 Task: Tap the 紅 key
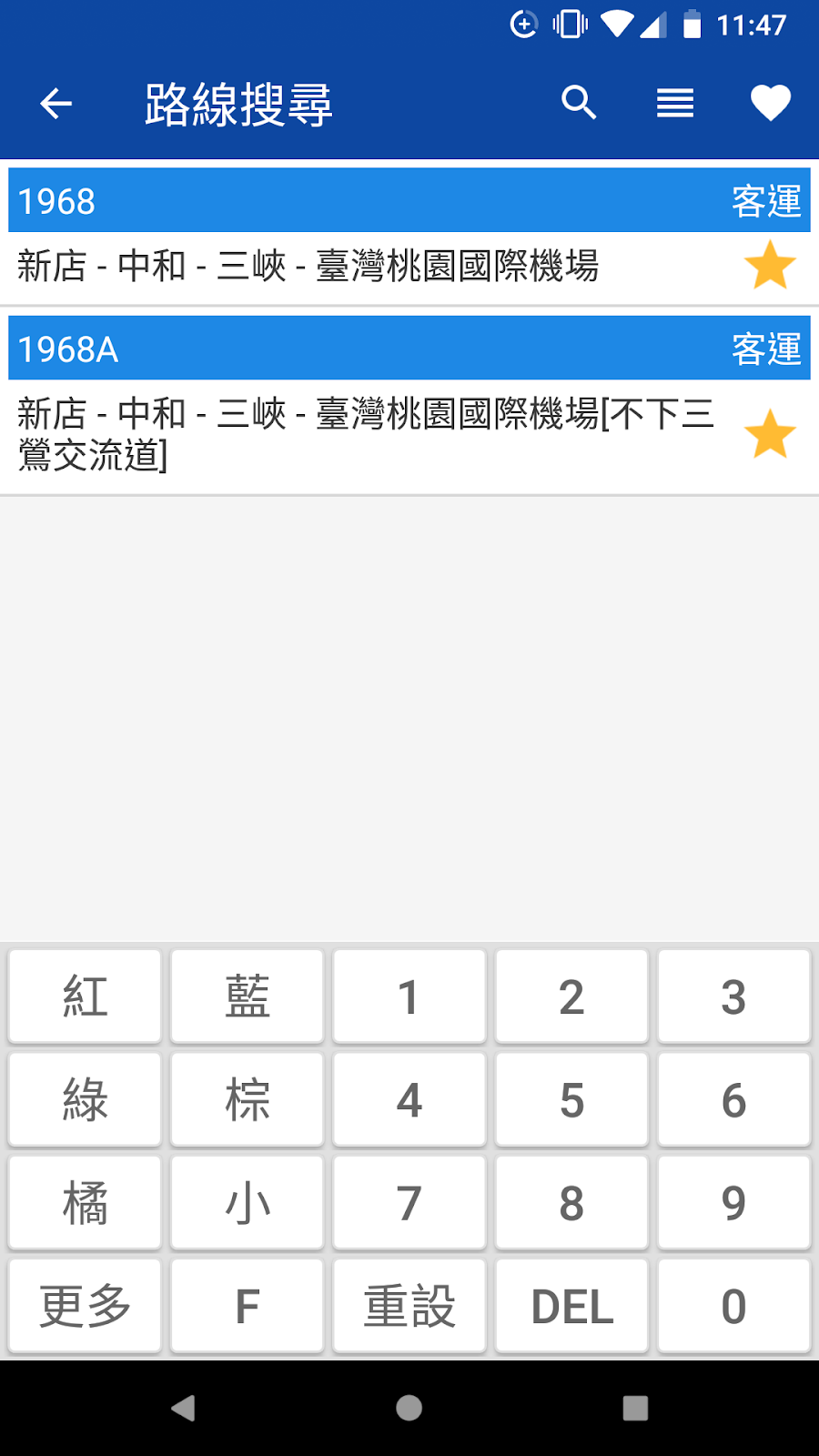85,996
